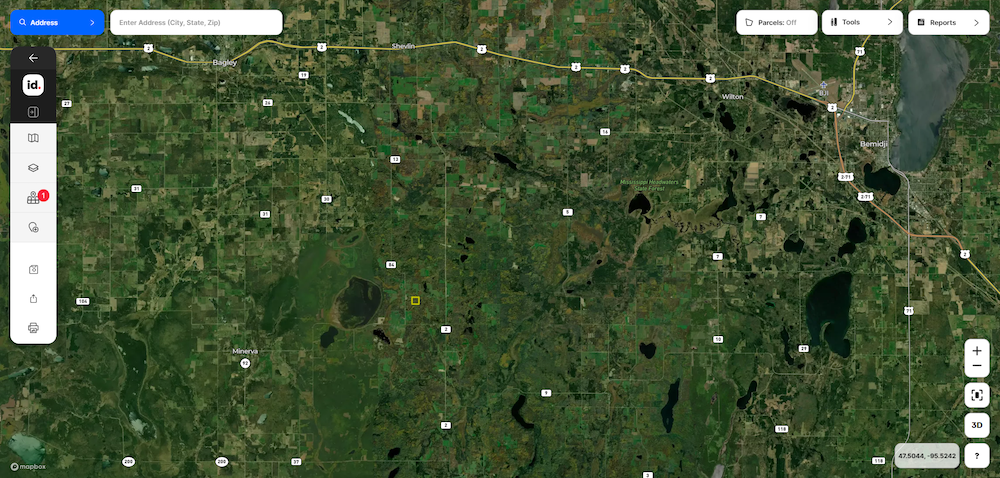Screen dimensions: 1000x478
Task: Share the map using the export icon
Action: [33, 298]
